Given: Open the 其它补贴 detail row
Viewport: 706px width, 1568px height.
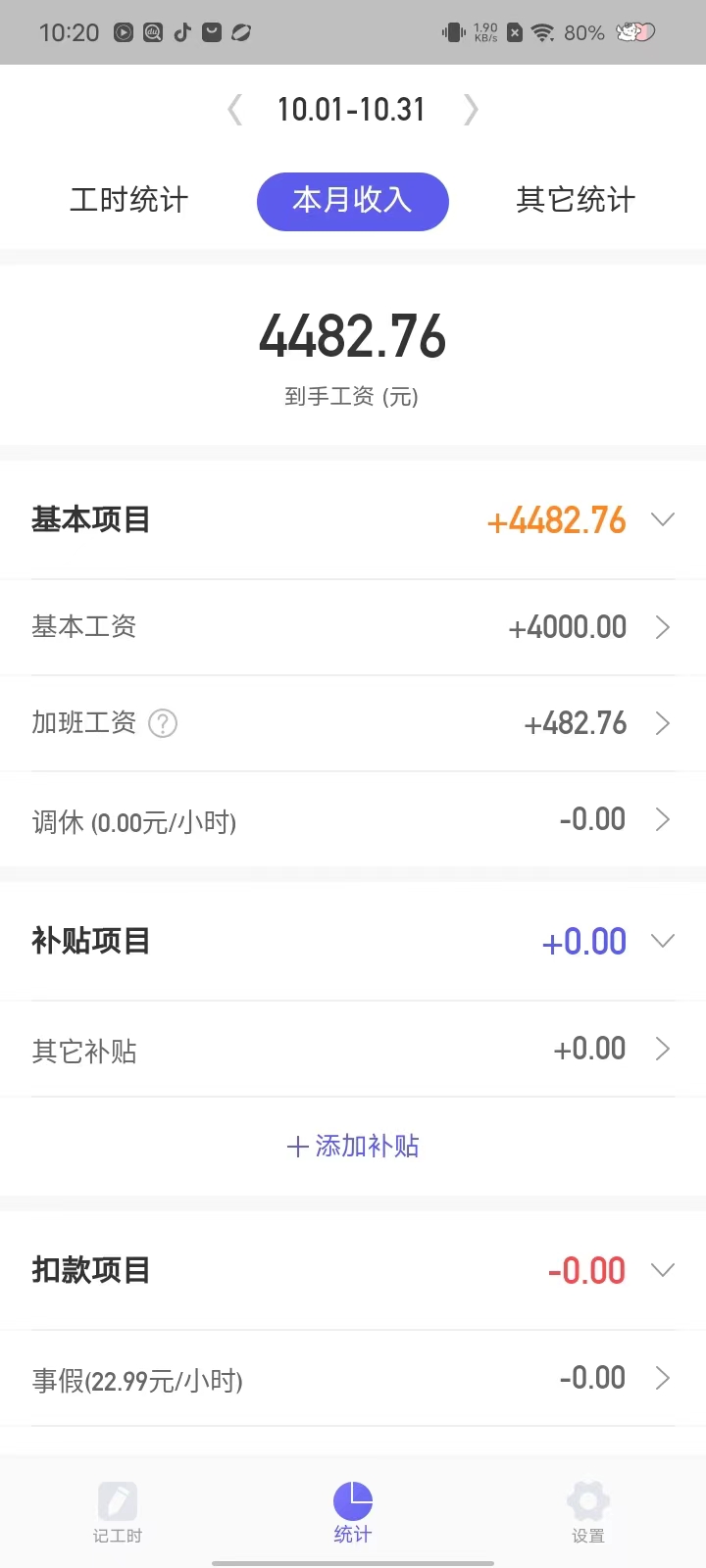Looking at the screenshot, I should click(353, 1049).
